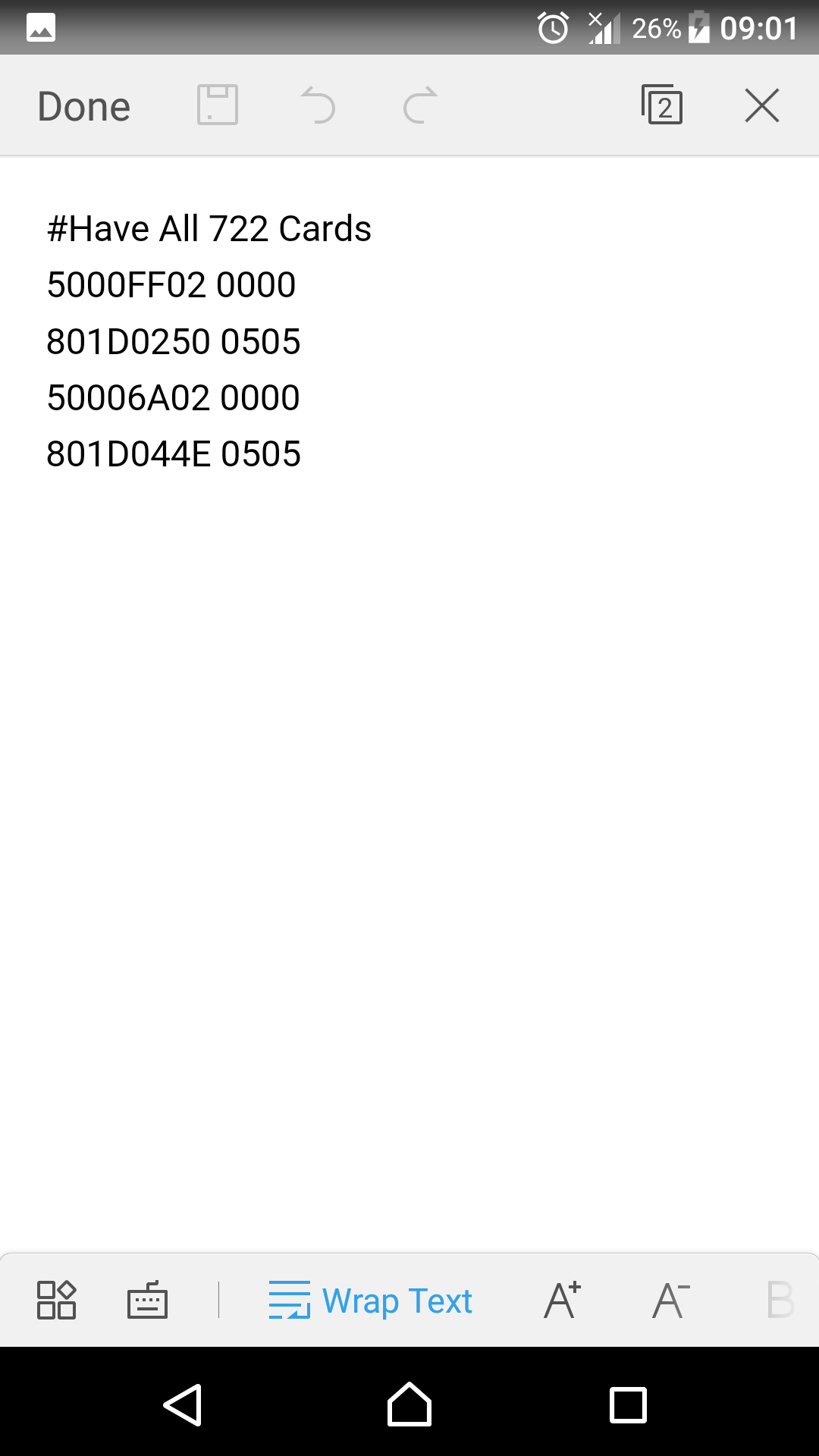Close the text editor
This screenshot has height=1456, width=819.
pos(761,105)
